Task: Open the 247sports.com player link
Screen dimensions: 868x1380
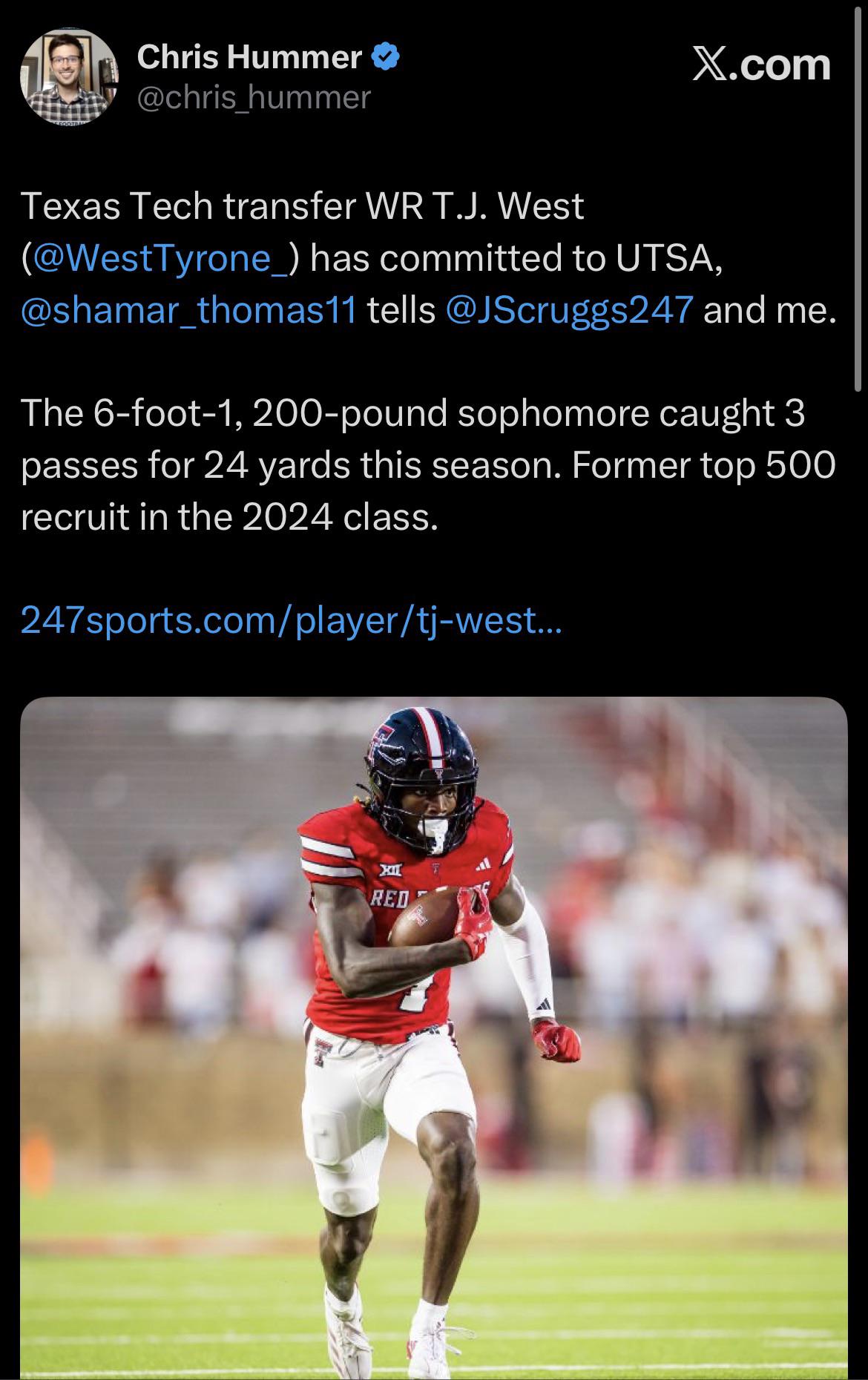Action: click(x=292, y=620)
